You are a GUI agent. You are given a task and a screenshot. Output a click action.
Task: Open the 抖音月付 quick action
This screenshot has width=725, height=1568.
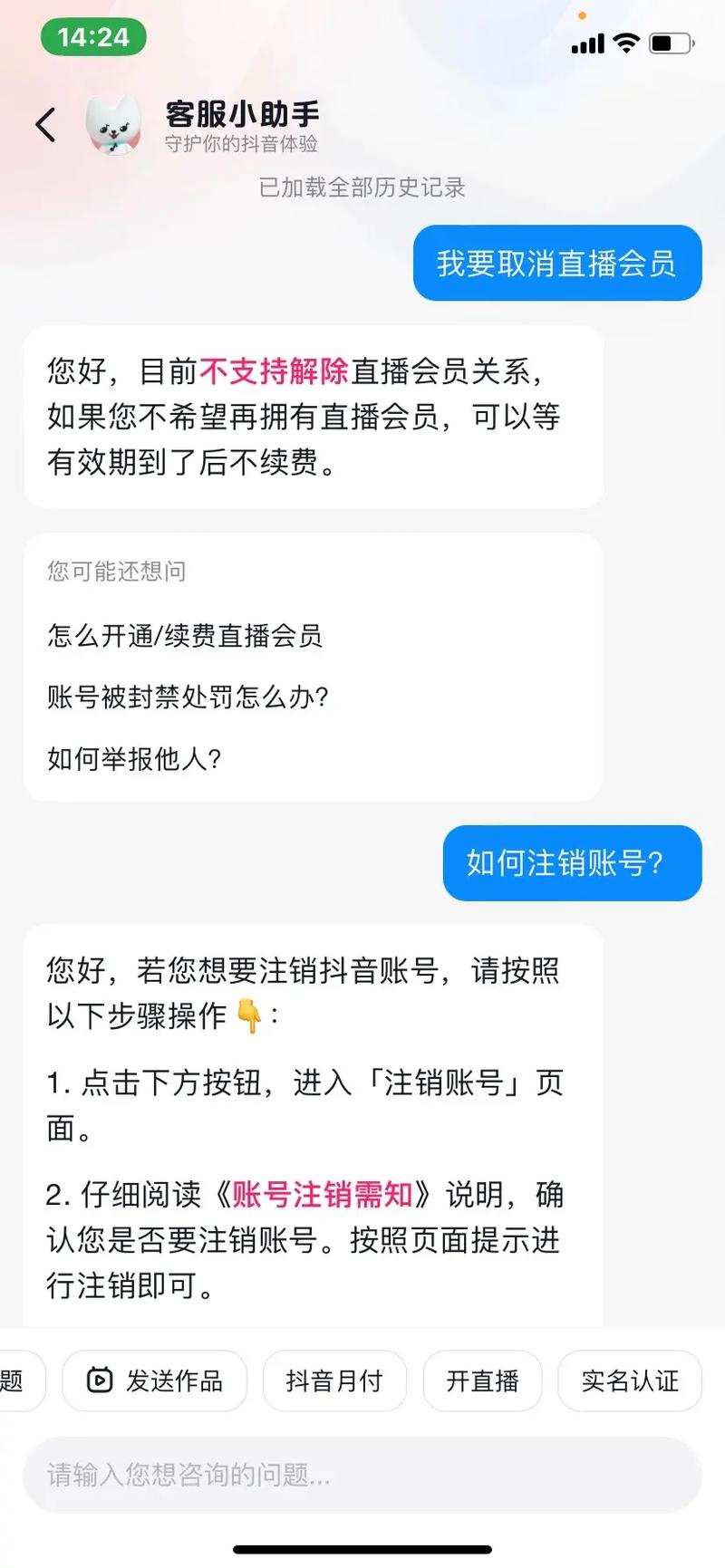(334, 1380)
